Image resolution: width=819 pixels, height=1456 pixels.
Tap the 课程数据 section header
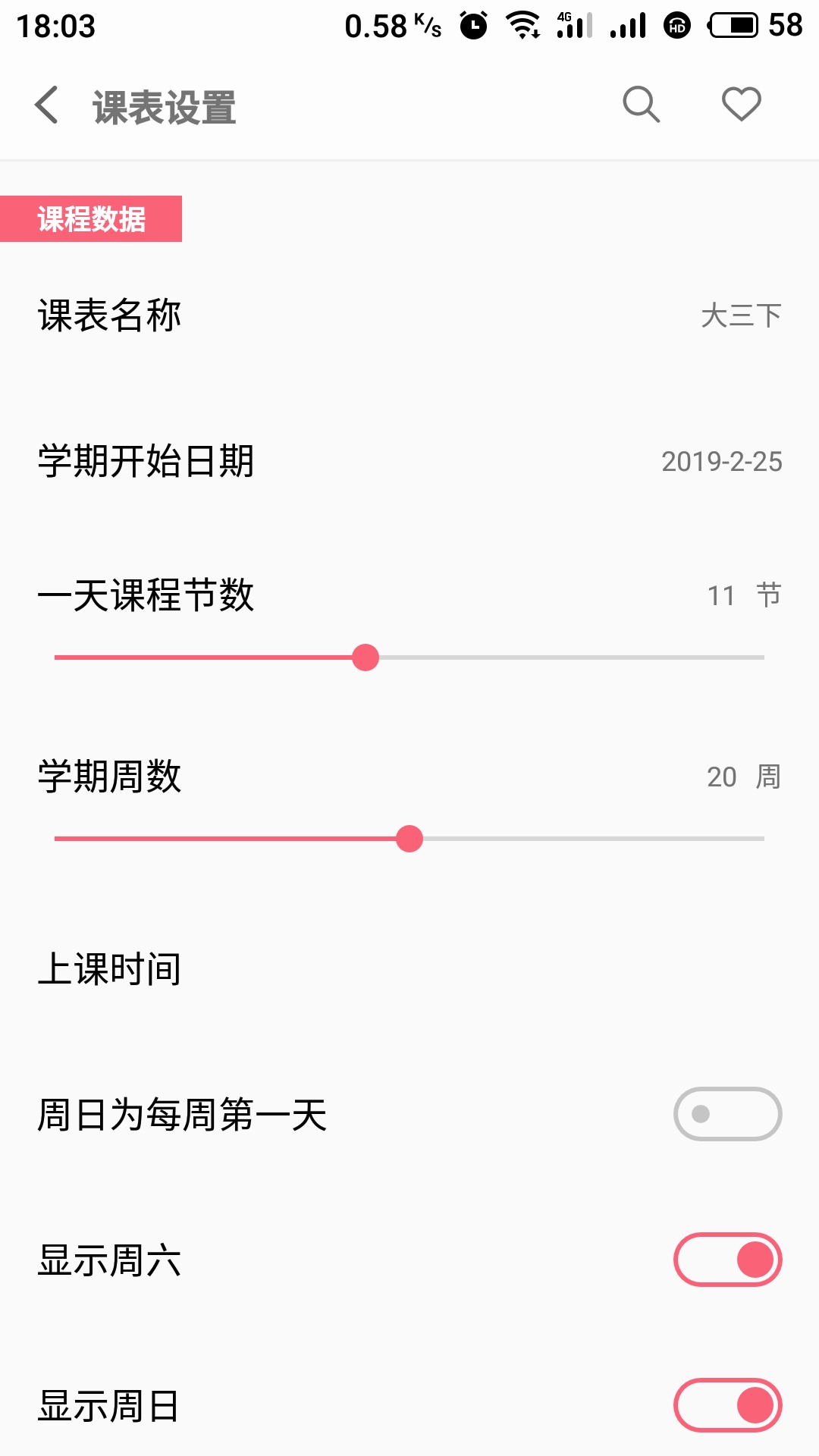(x=92, y=220)
